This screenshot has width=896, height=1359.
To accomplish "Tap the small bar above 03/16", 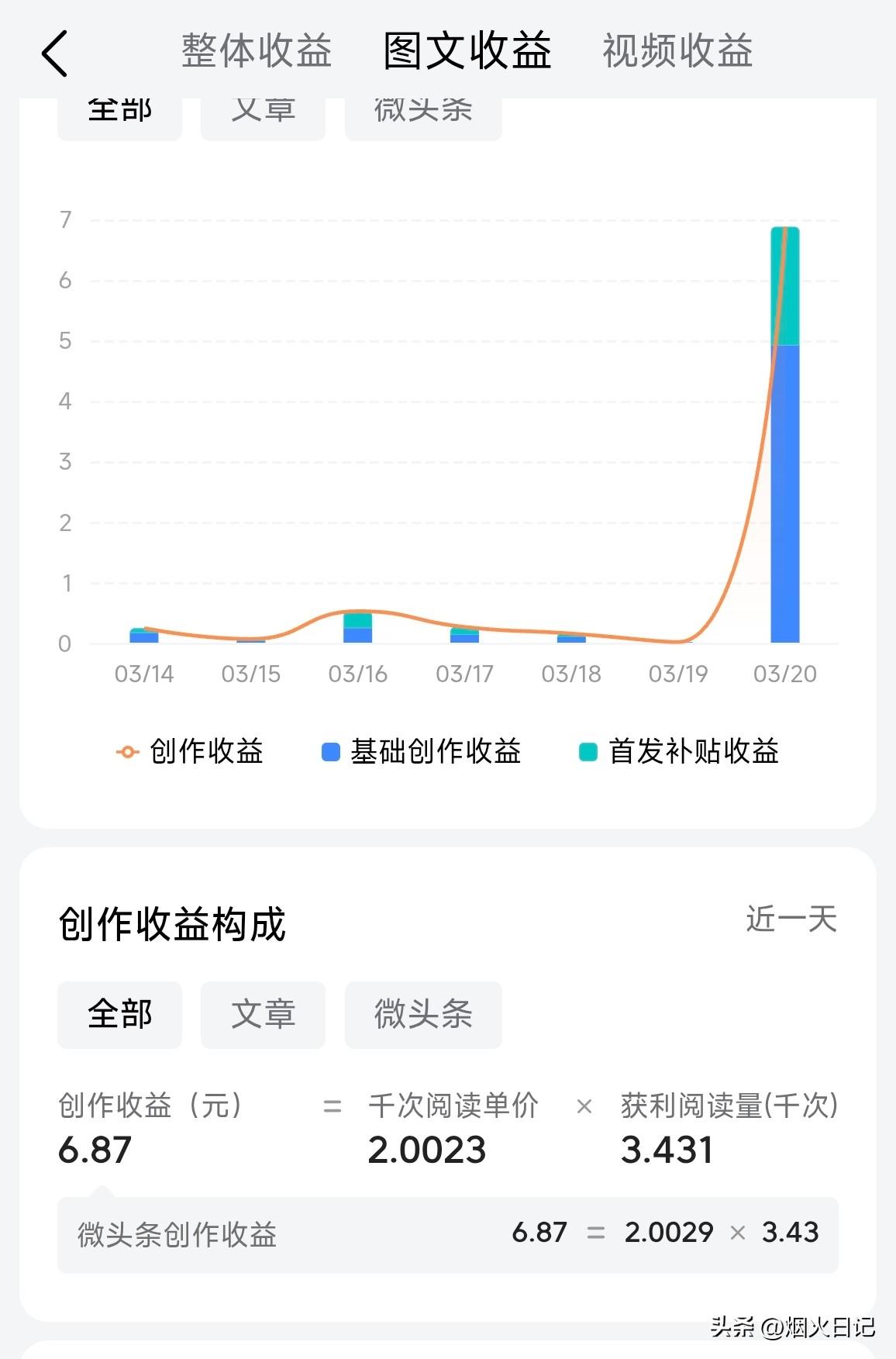I will [x=358, y=628].
